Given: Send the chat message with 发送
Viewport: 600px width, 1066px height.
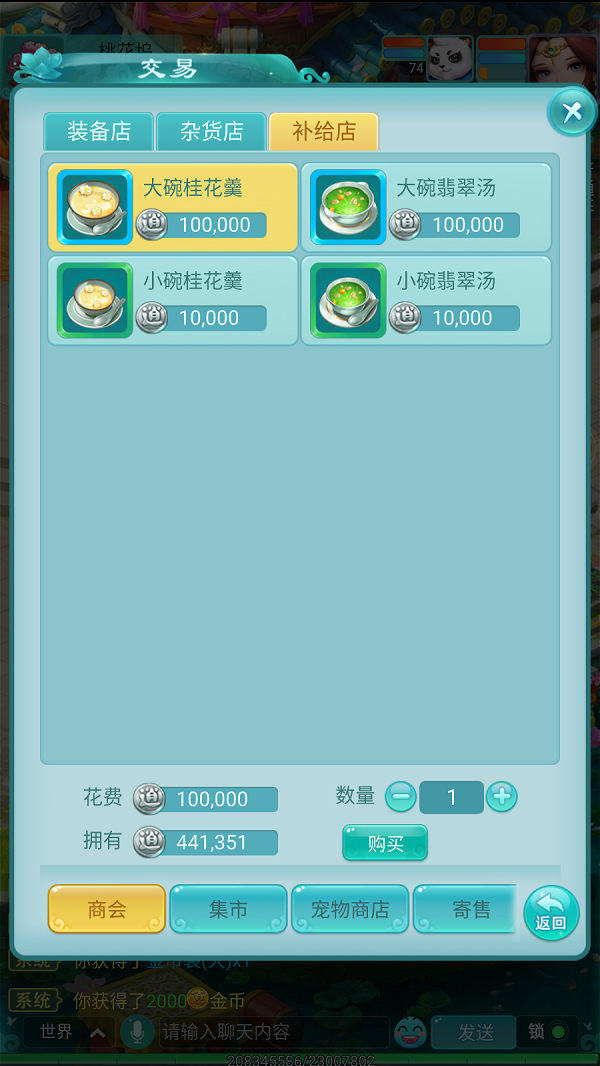Looking at the screenshot, I should coord(473,1031).
